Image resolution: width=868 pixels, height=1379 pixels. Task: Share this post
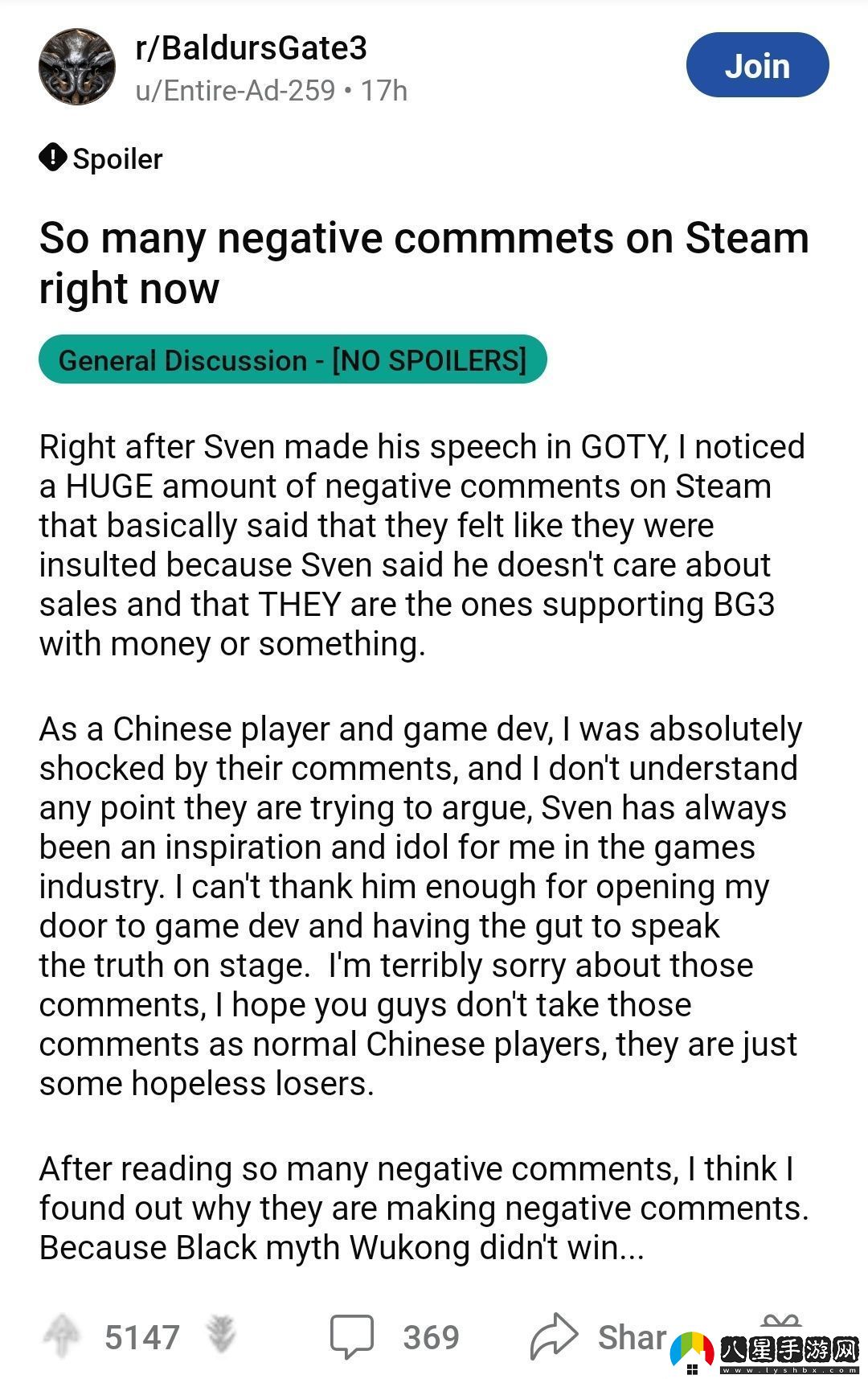click(599, 1336)
